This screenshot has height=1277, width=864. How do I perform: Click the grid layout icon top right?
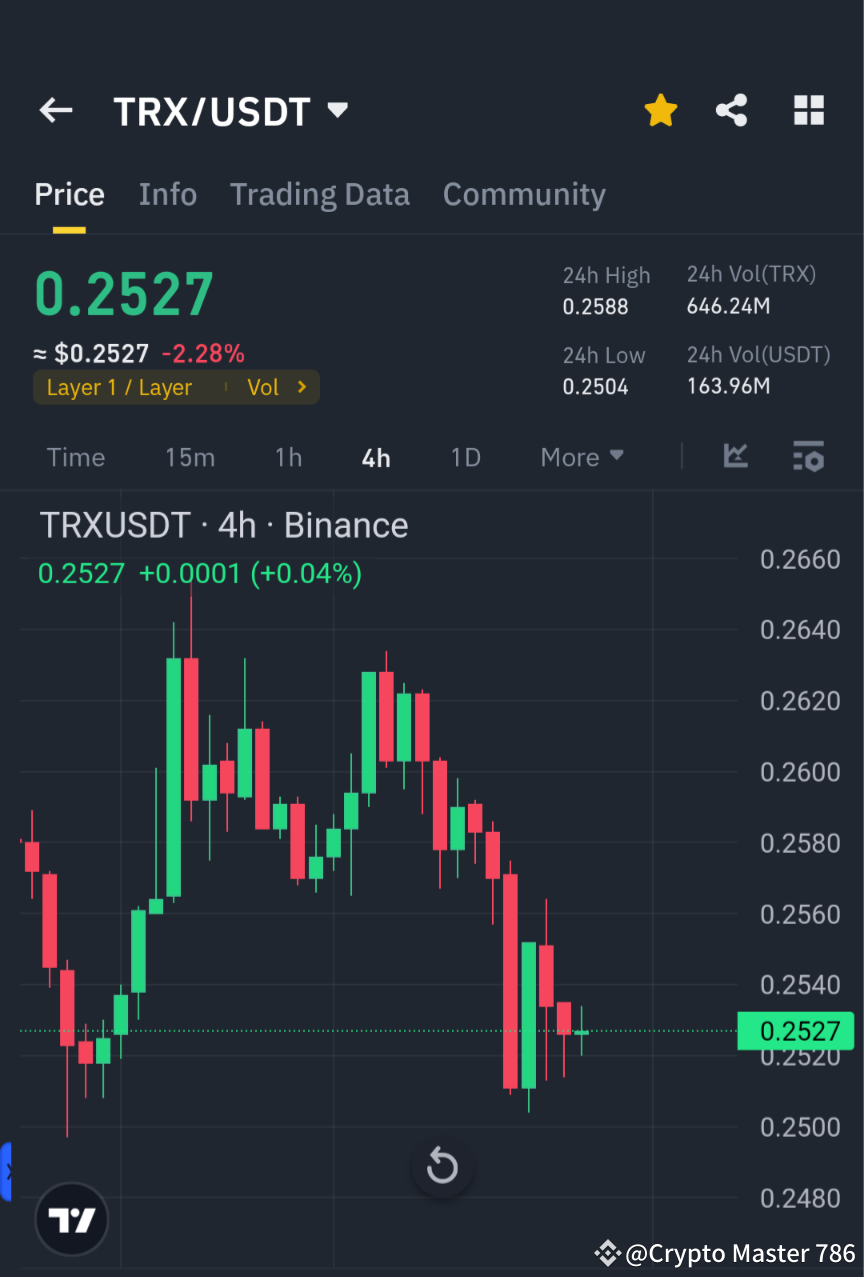coord(808,110)
